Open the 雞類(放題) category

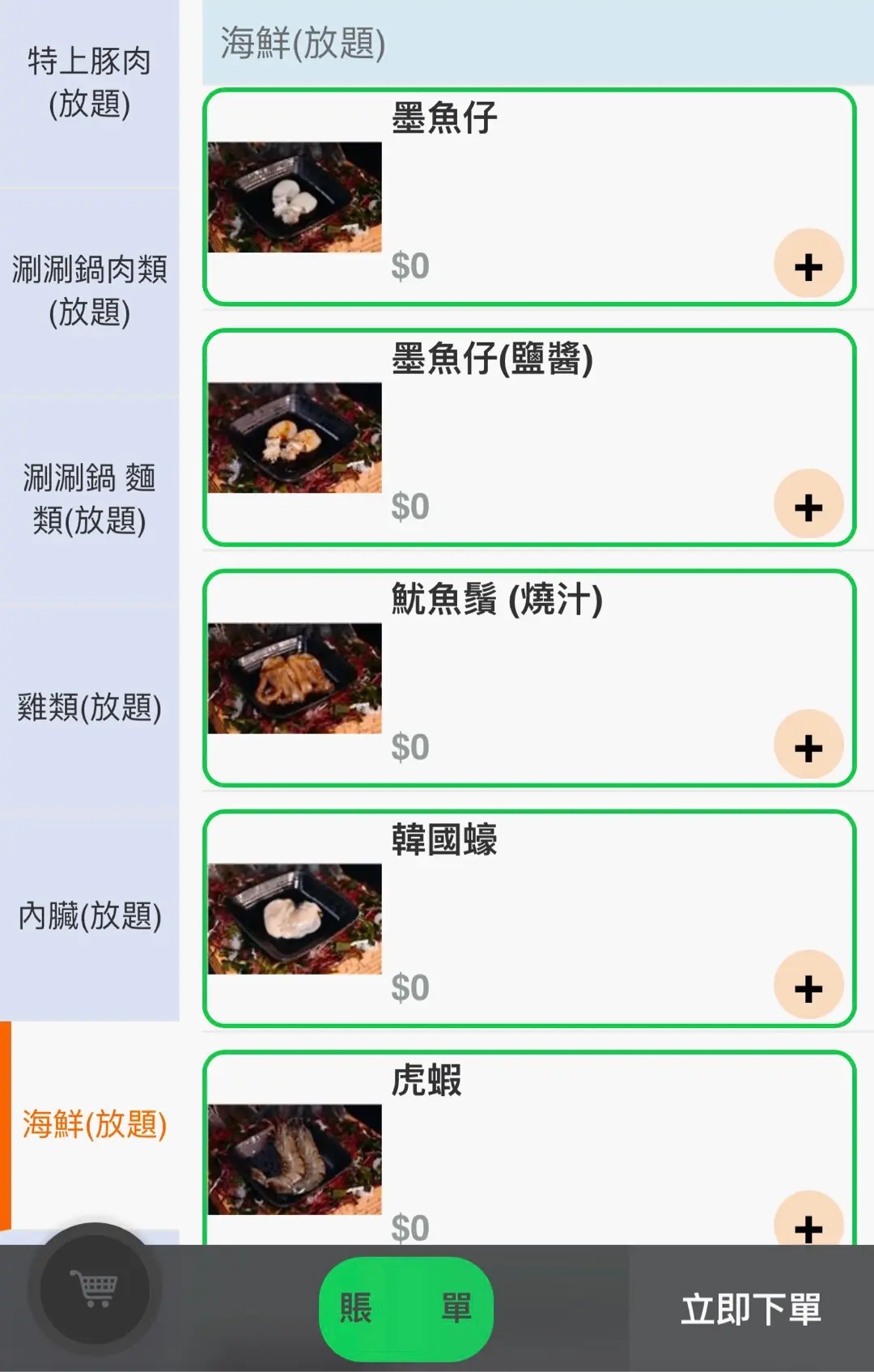pos(89,707)
